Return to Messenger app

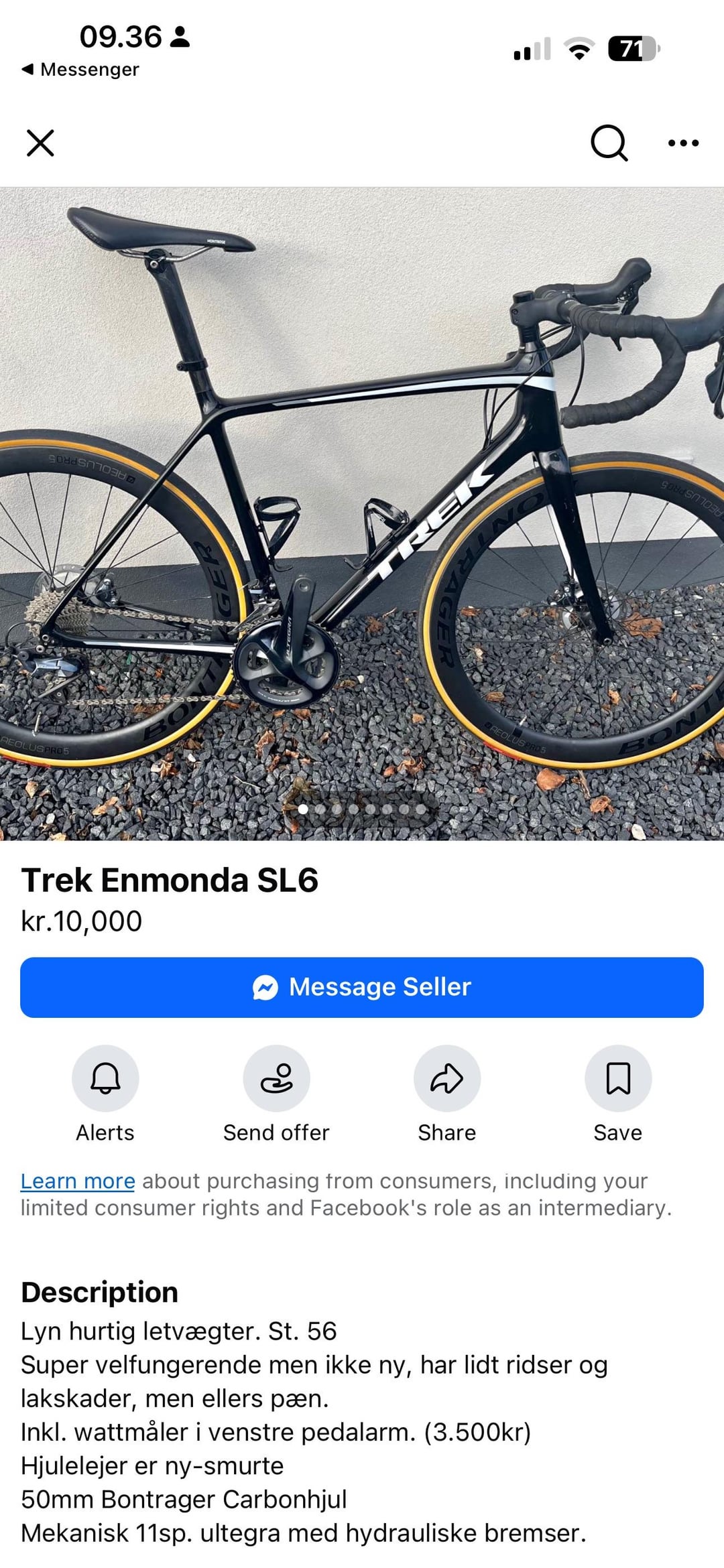click(80, 70)
